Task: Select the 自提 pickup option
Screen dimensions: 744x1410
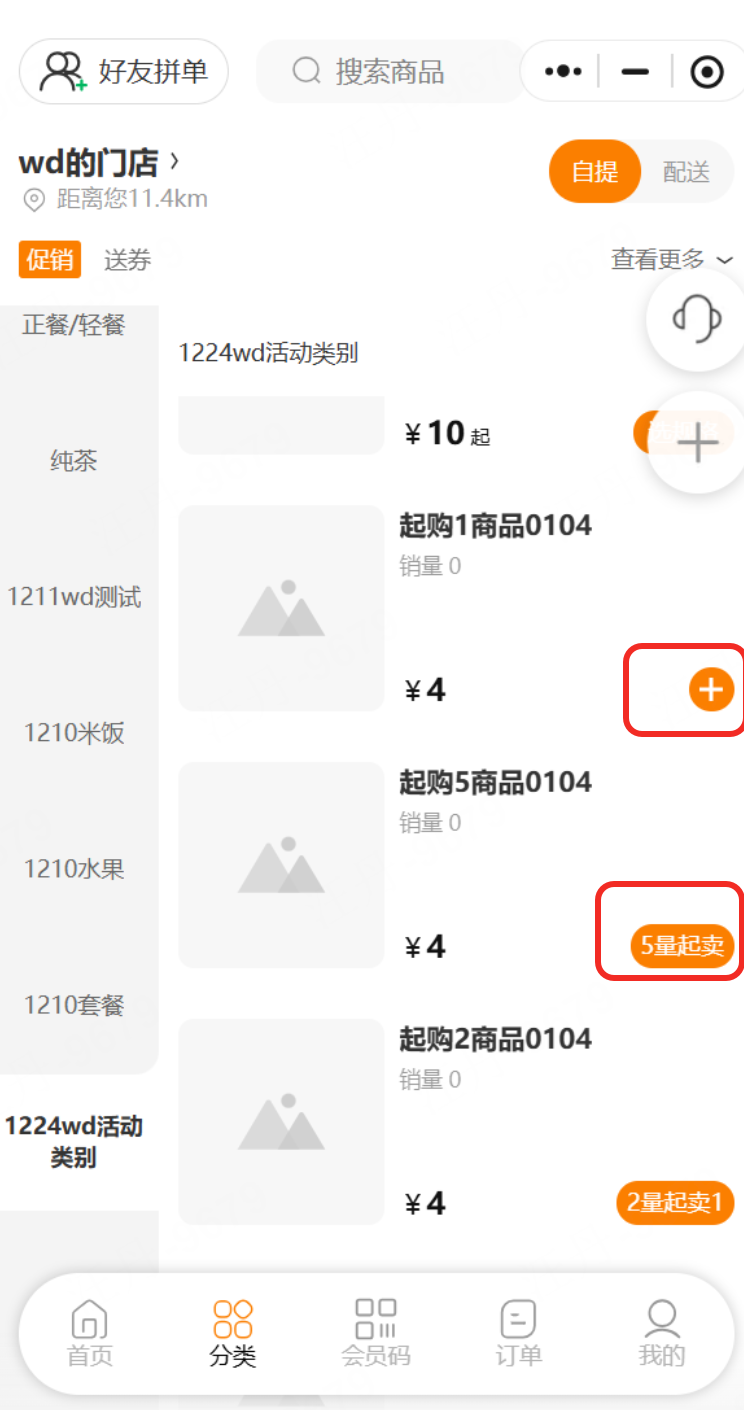Action: pos(594,172)
